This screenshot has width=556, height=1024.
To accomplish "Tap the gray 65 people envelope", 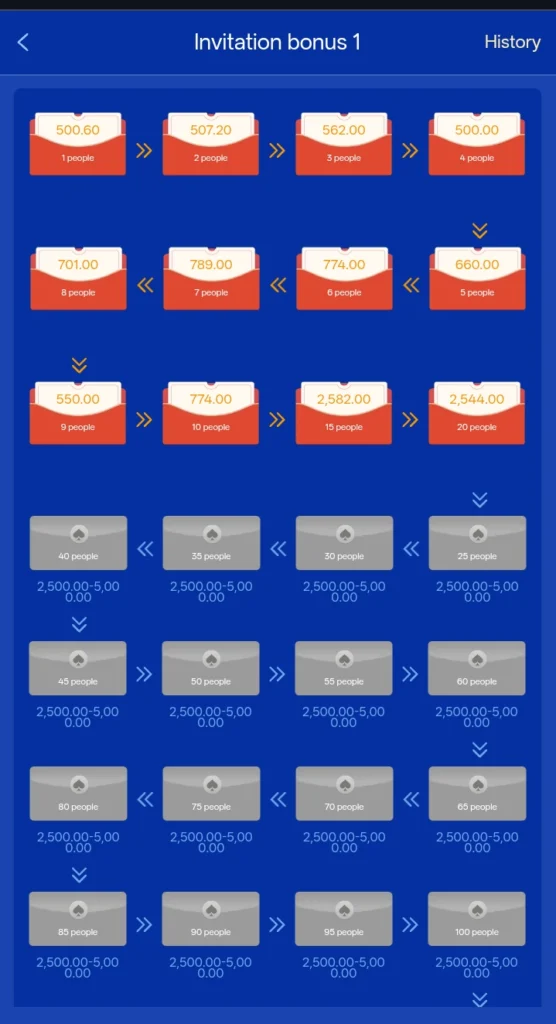I will [478, 793].
